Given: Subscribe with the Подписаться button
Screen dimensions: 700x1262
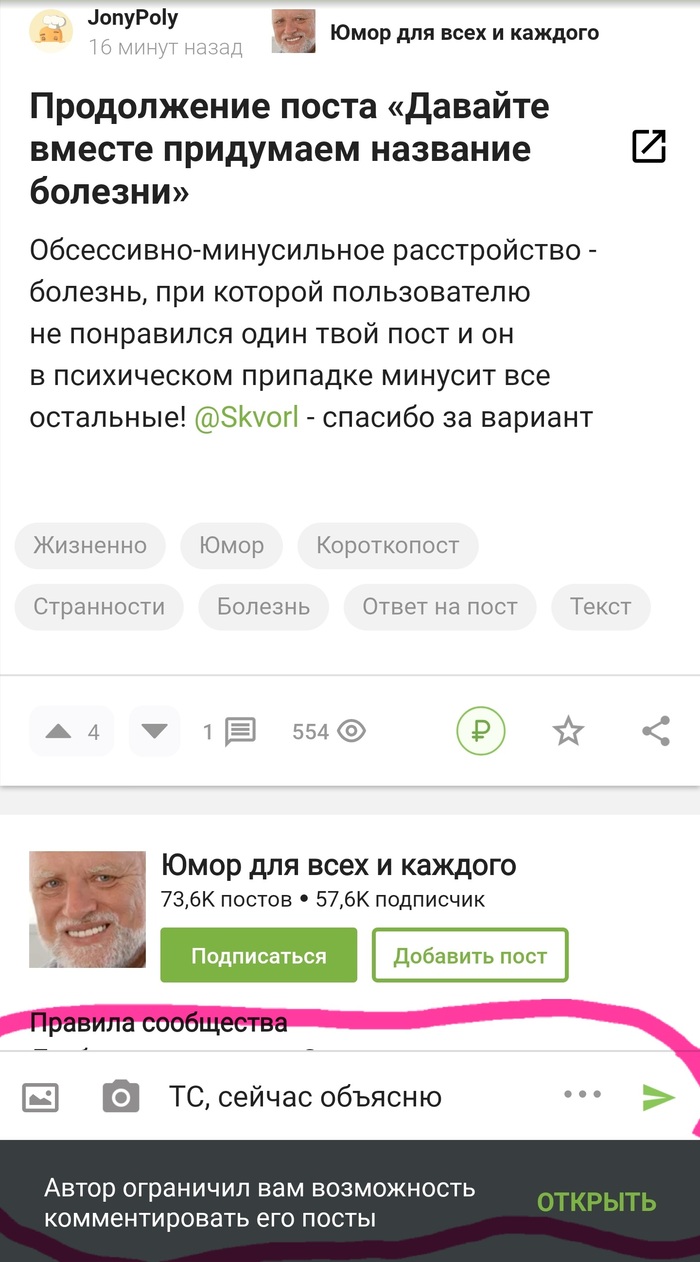Looking at the screenshot, I should (258, 955).
